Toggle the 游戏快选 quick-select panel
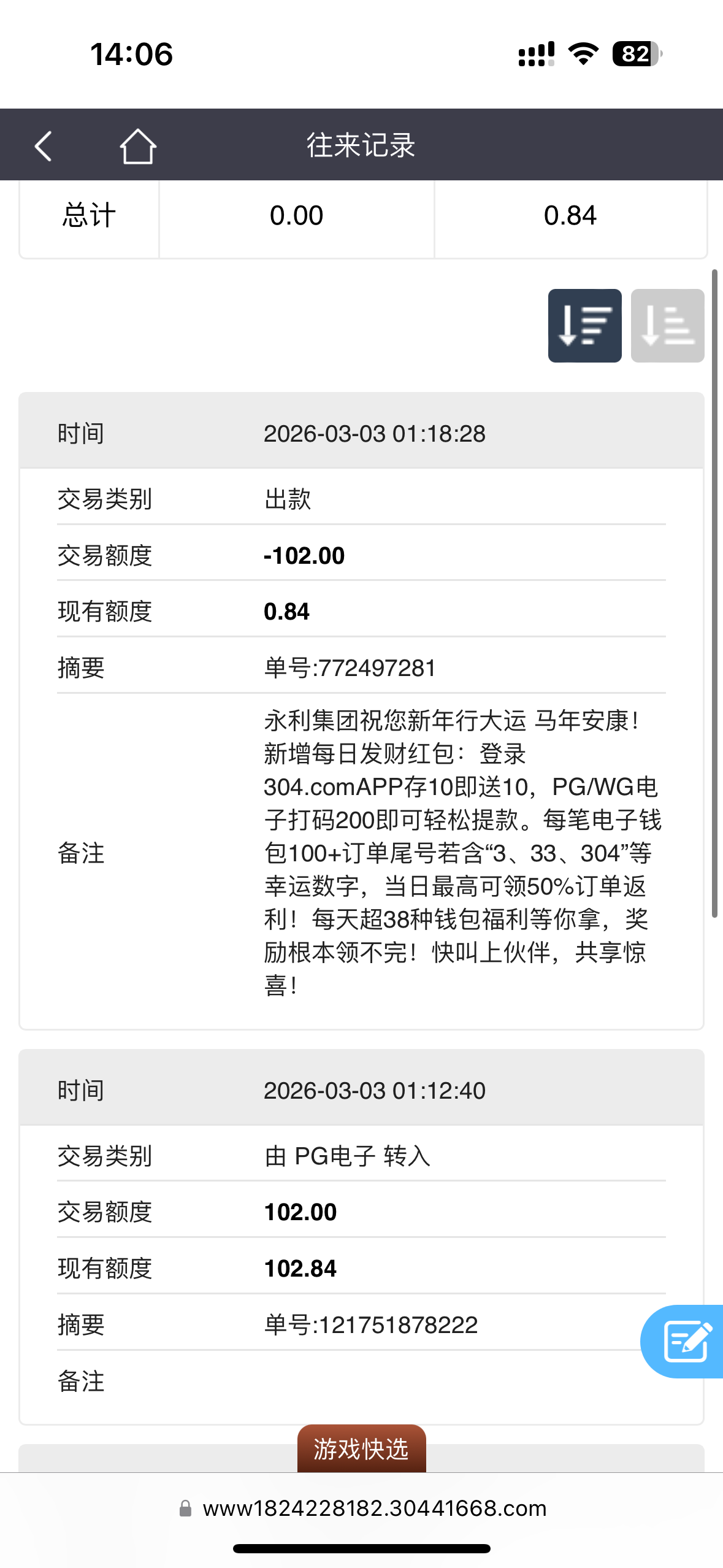 [361, 1449]
